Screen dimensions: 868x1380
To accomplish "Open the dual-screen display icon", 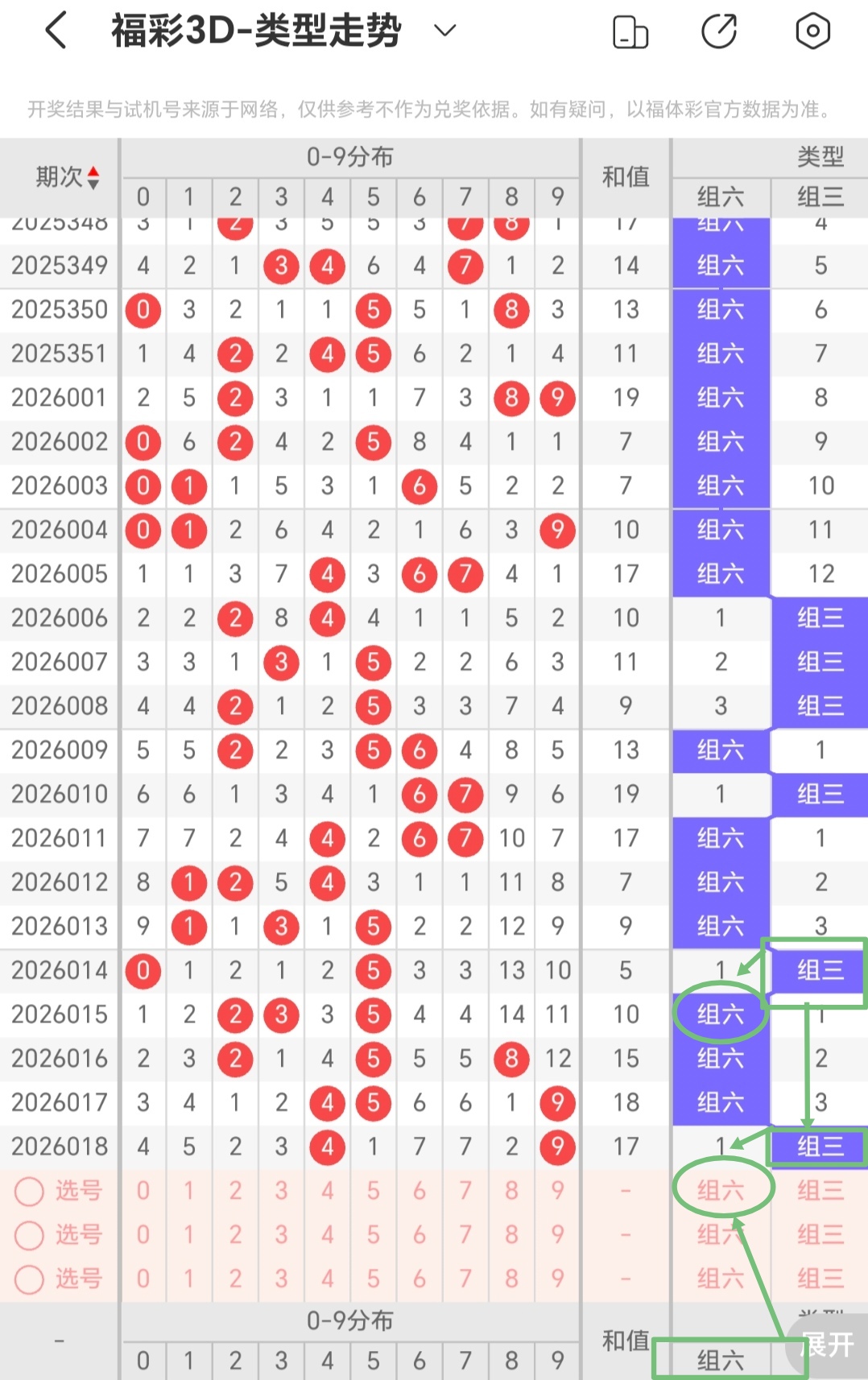I will [630, 31].
